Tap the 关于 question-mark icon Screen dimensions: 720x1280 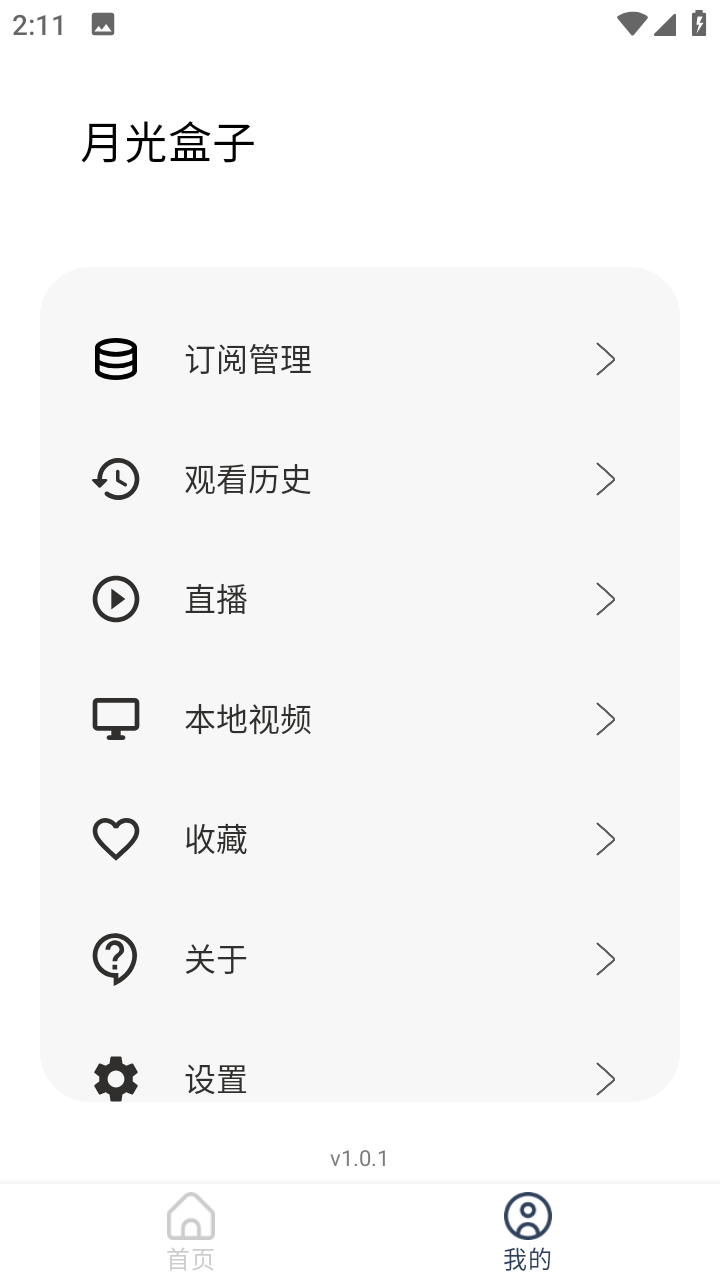[115, 958]
